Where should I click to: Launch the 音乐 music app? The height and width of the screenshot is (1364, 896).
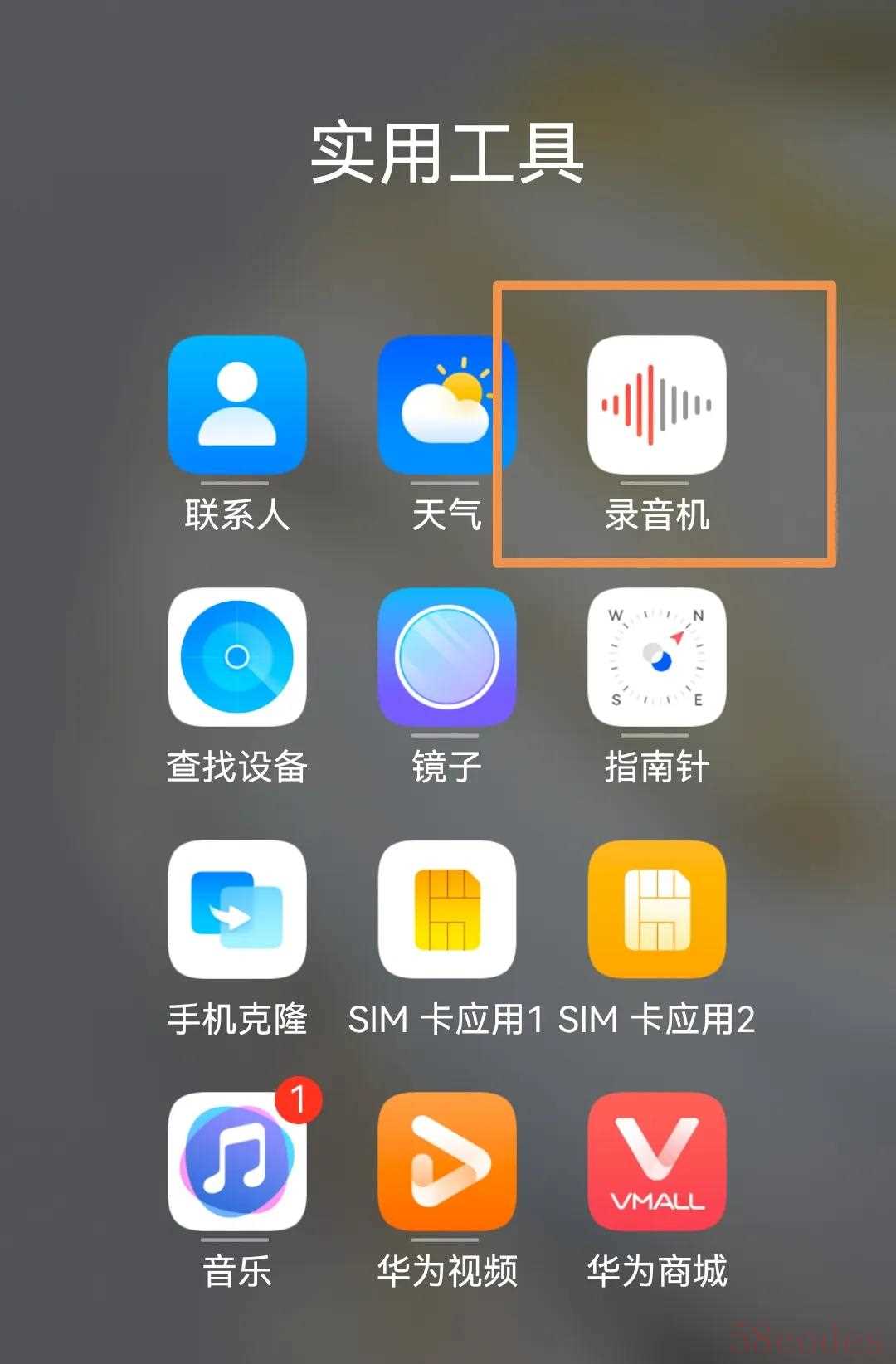click(237, 1162)
